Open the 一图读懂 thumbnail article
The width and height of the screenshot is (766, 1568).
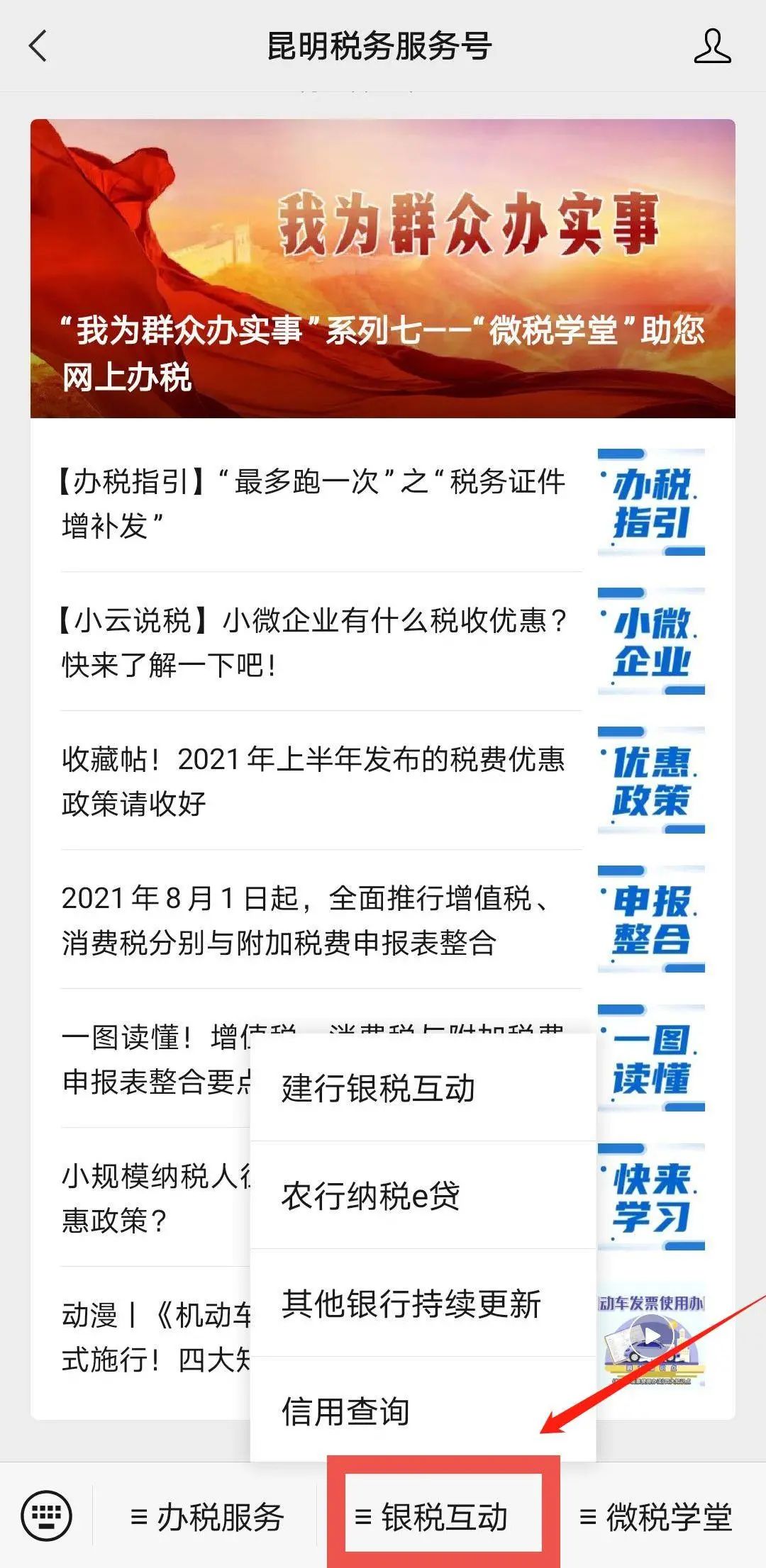pos(651,1058)
